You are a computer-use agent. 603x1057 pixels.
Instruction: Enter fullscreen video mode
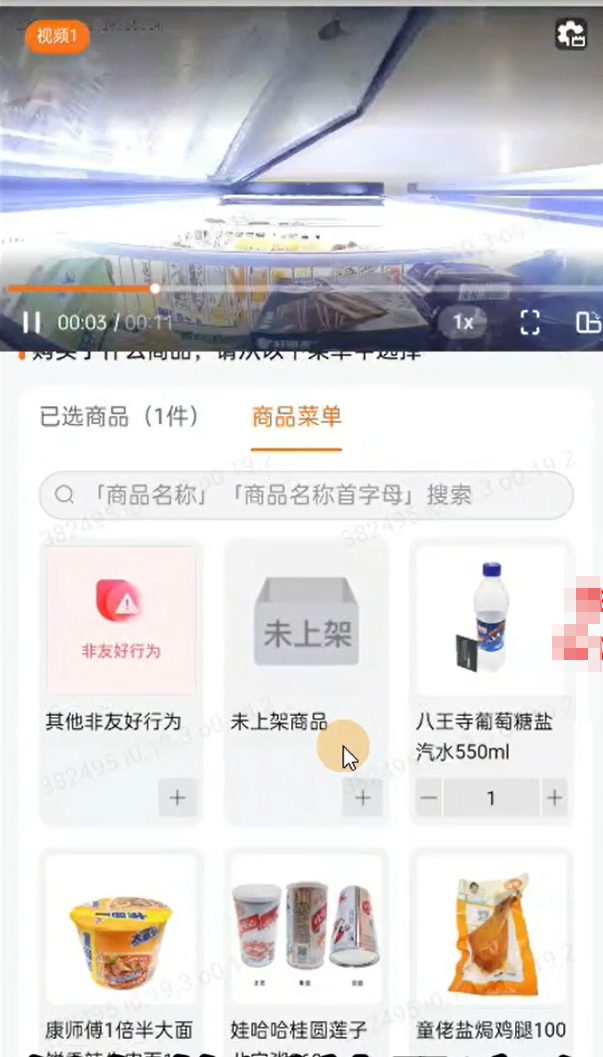click(x=530, y=322)
